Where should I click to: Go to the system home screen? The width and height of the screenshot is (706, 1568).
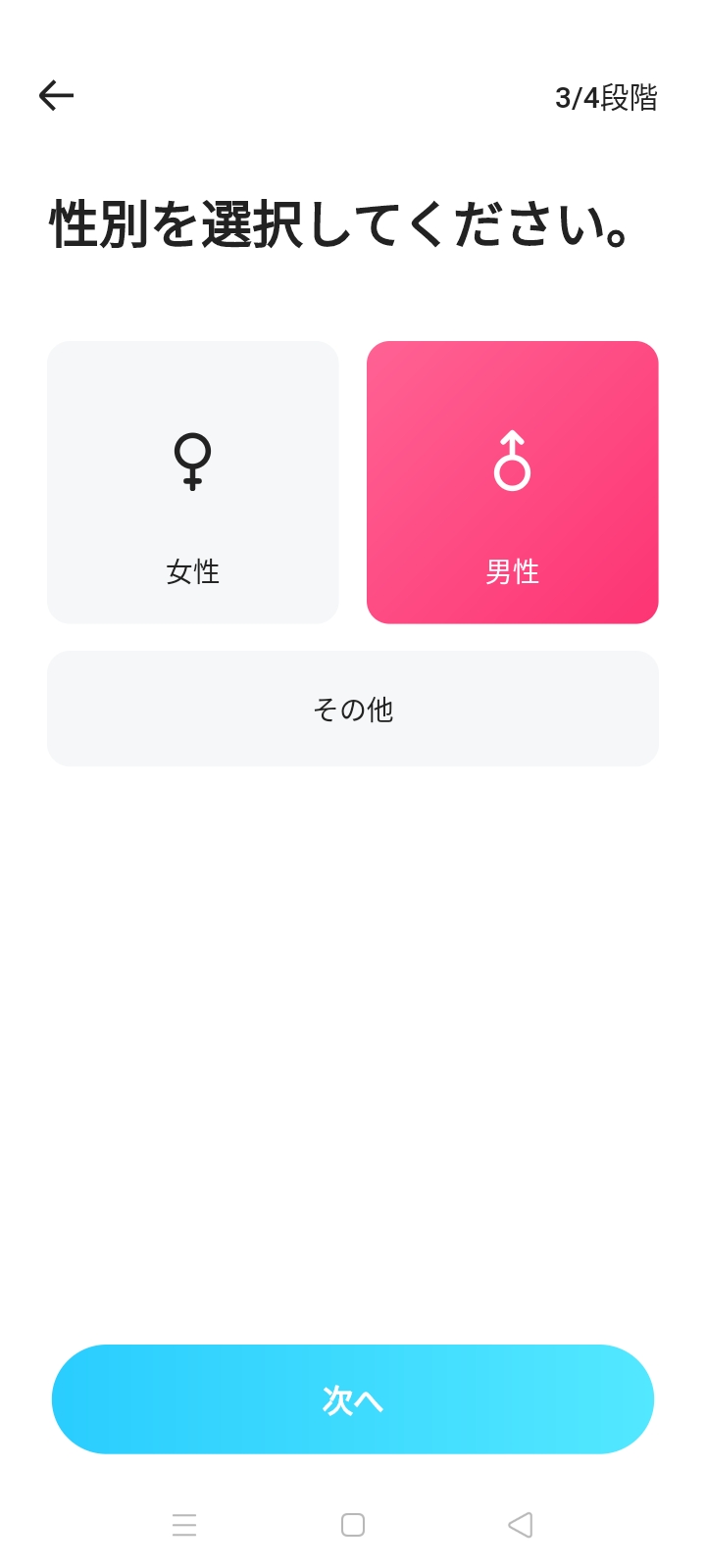pos(353,1525)
